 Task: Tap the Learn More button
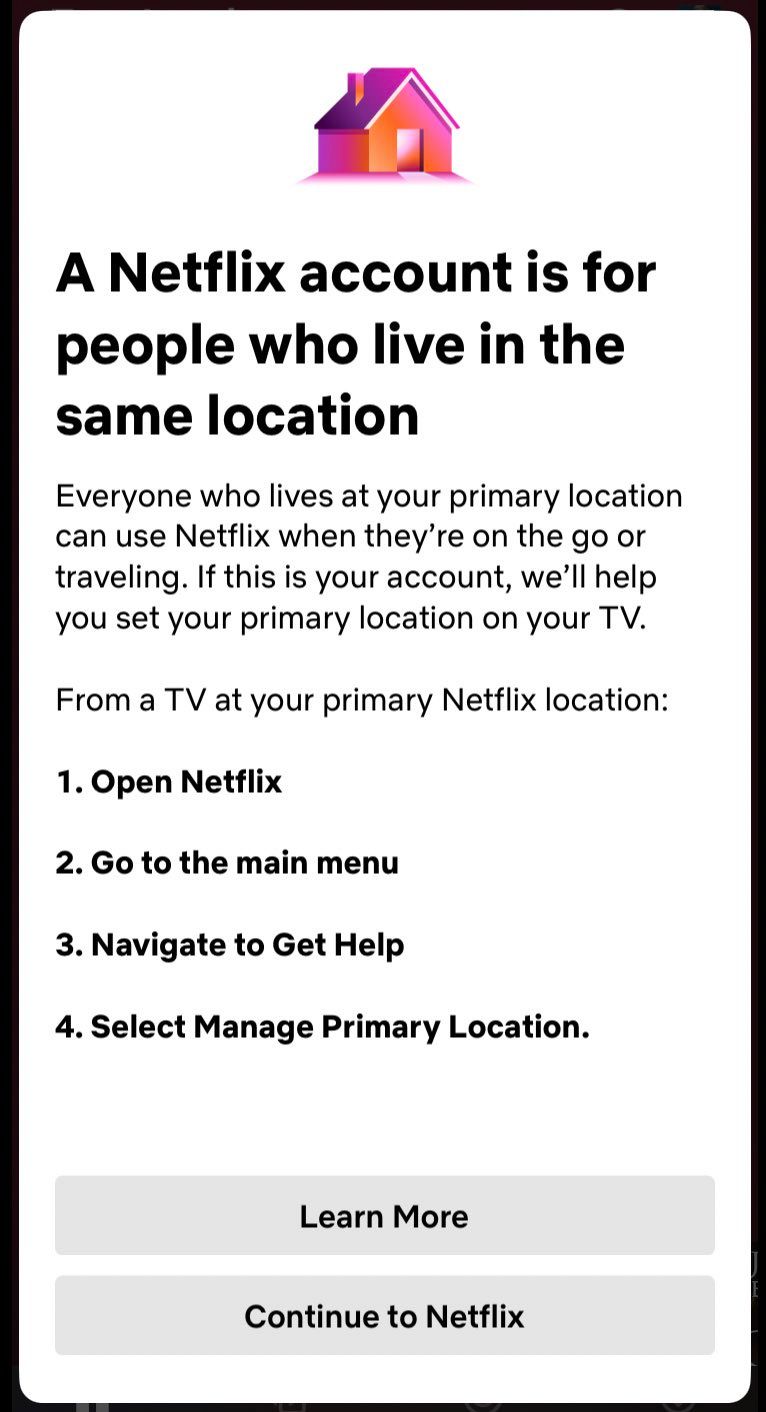(384, 1215)
